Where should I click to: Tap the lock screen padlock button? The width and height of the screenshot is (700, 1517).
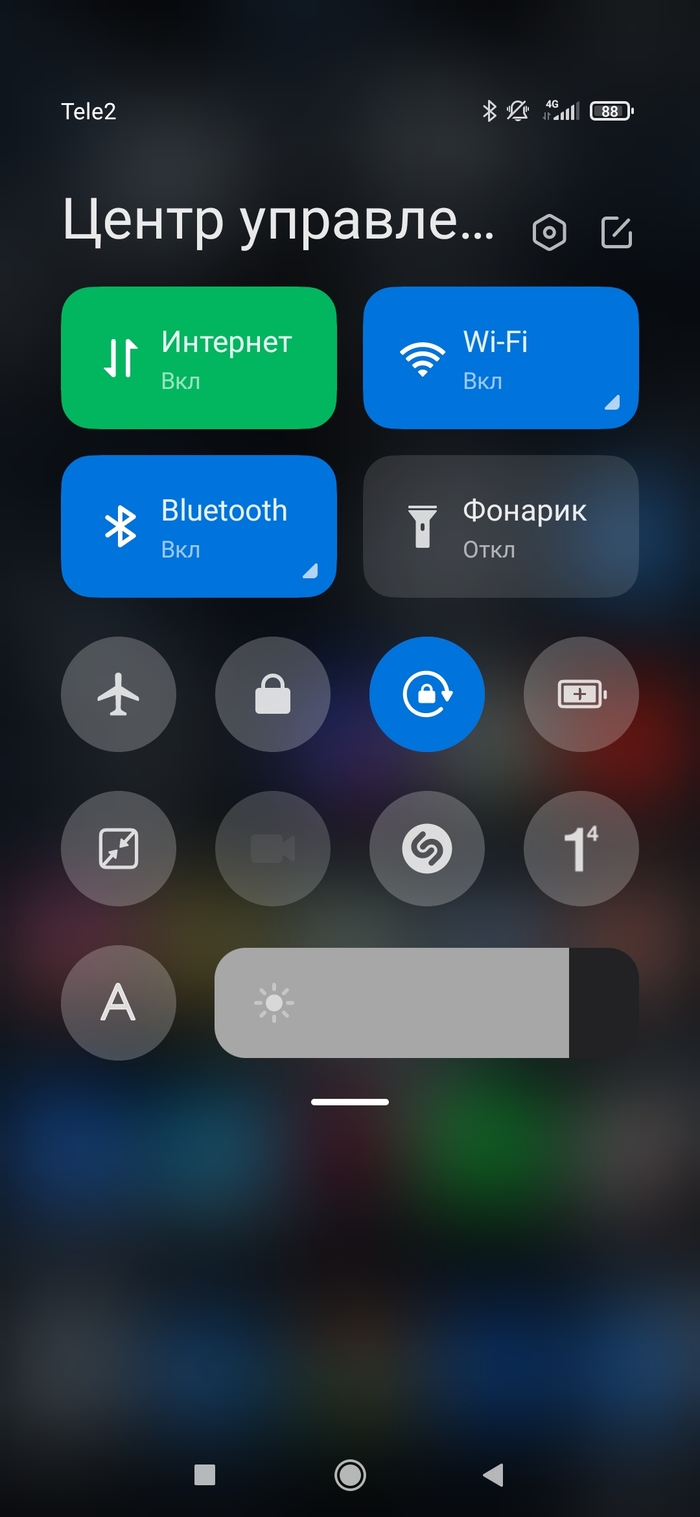273,694
